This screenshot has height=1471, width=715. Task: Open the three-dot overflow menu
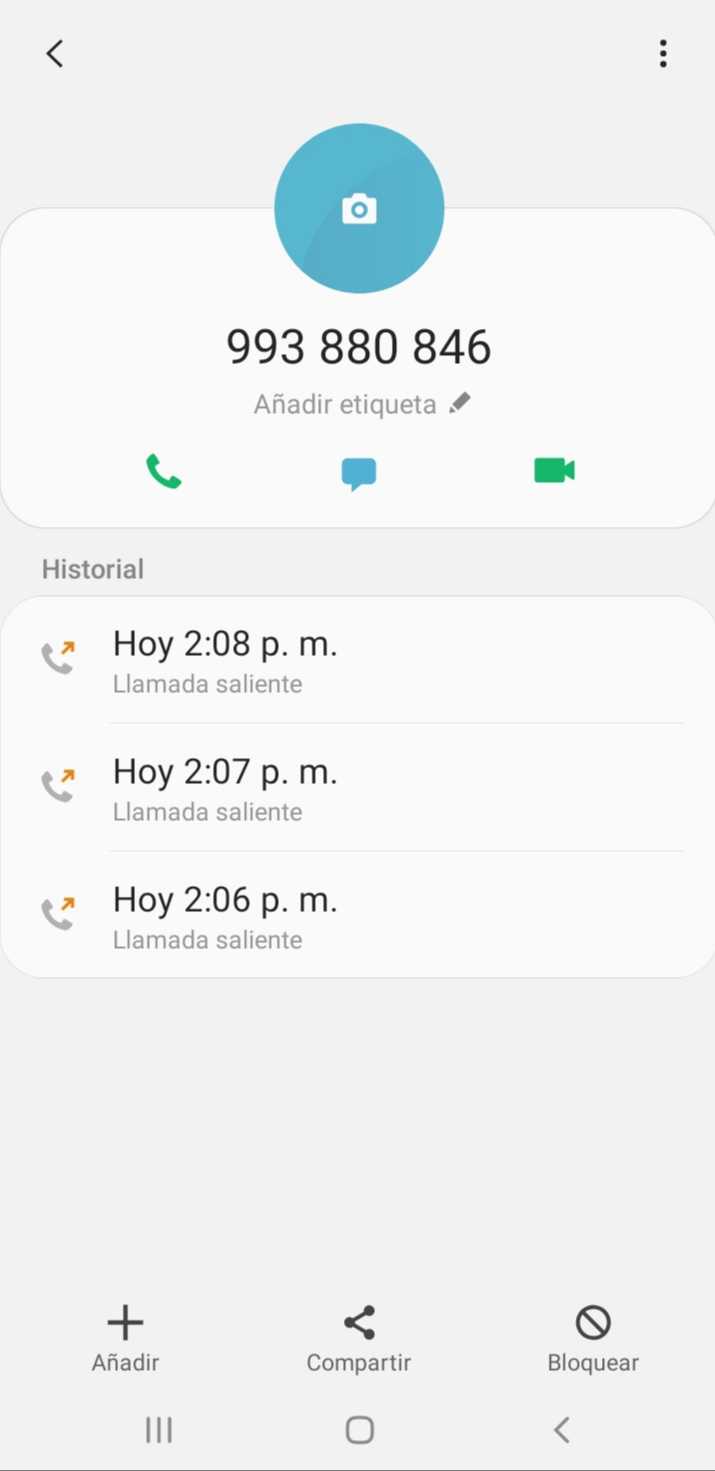(663, 54)
